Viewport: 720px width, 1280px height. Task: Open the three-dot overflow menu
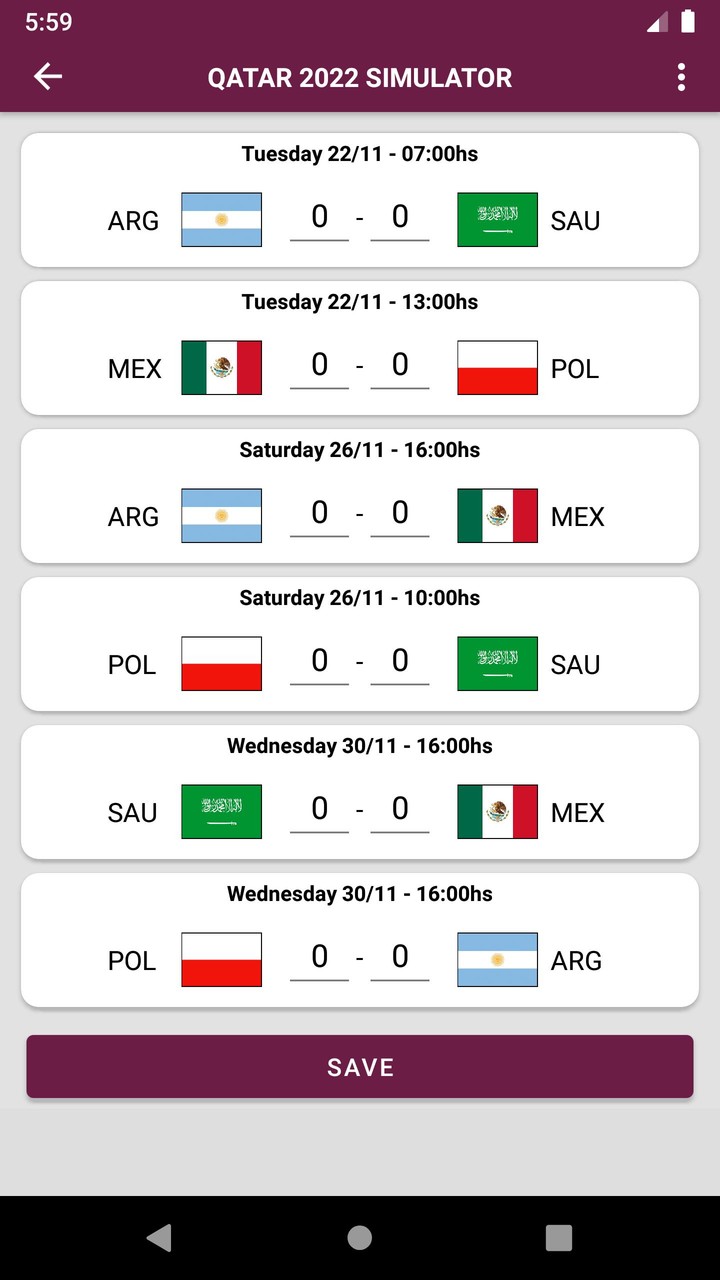click(681, 77)
